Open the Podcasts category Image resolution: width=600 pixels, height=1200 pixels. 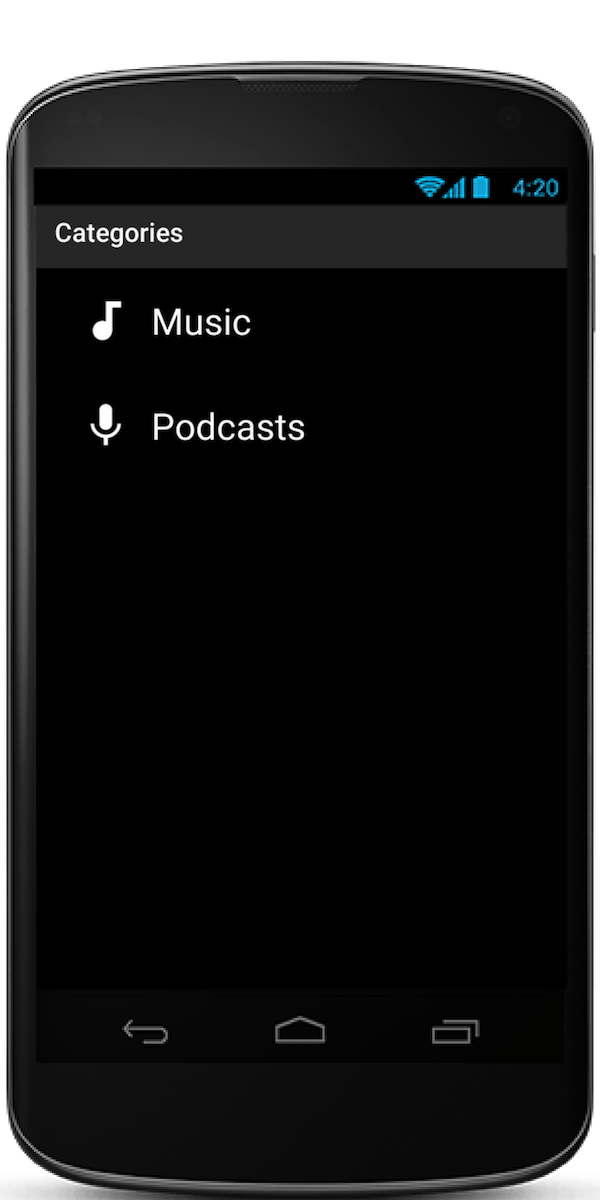coord(227,427)
